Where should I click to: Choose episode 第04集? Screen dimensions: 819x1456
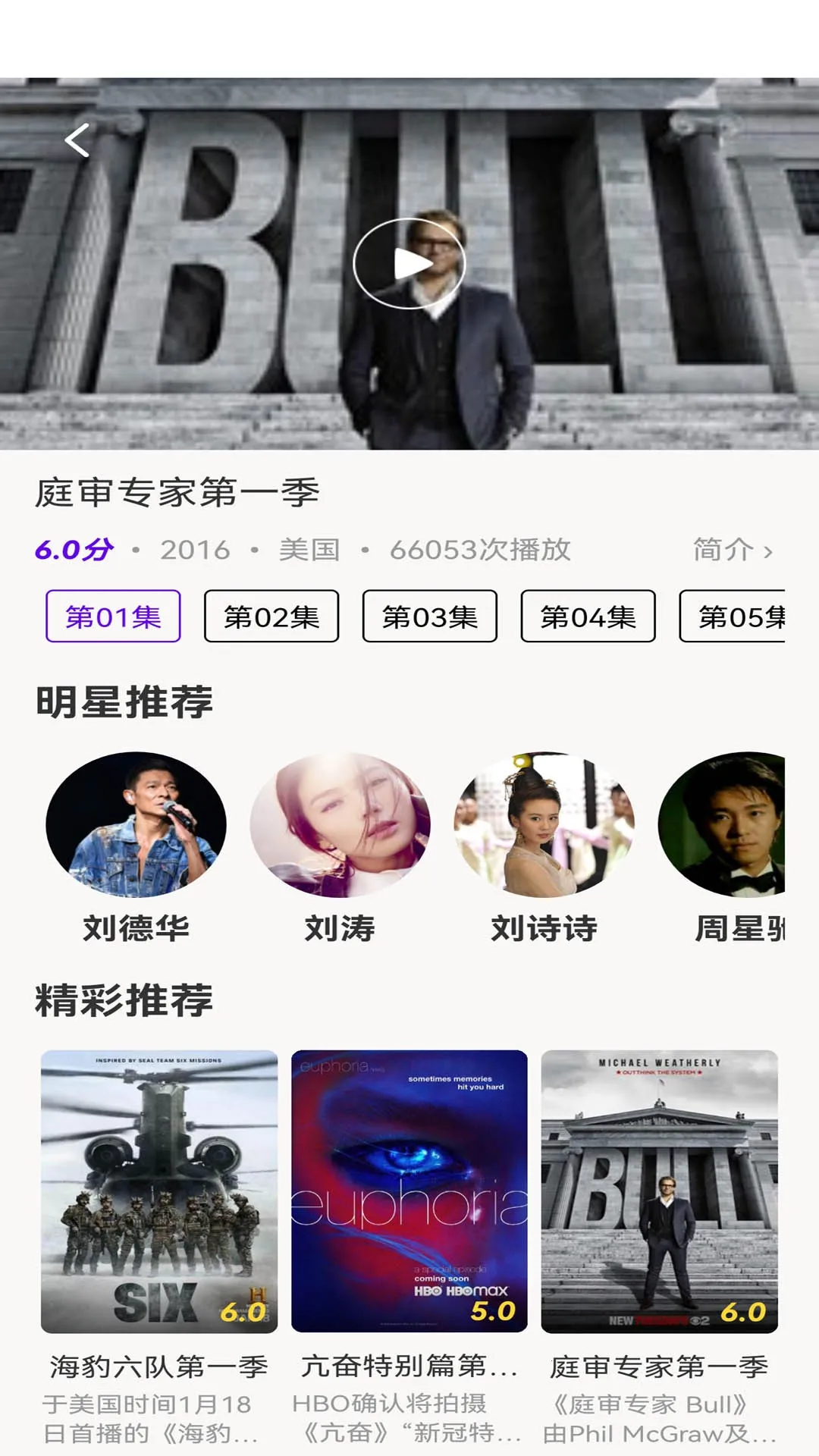point(586,617)
